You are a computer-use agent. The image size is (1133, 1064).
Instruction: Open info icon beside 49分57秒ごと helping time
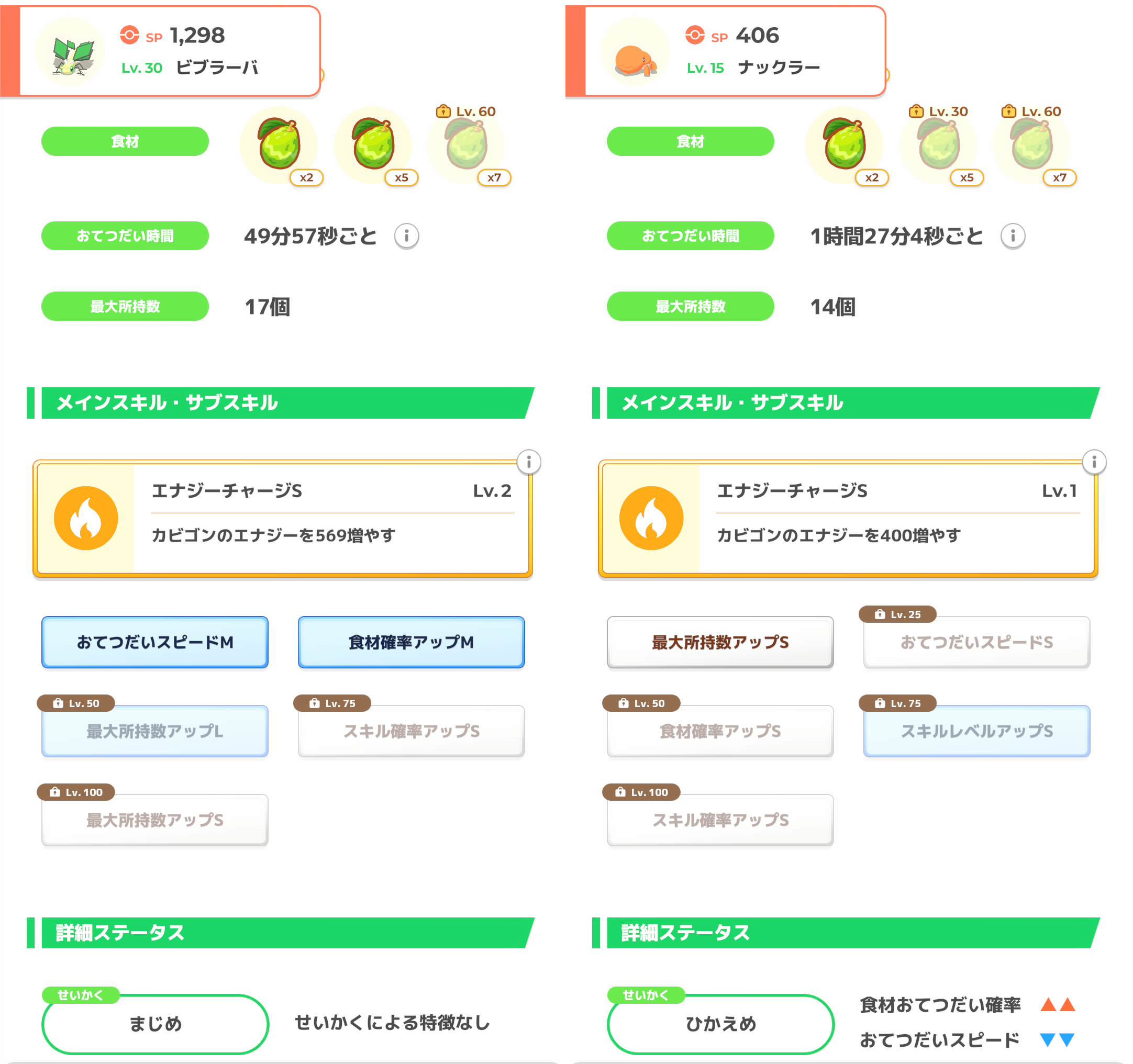coord(406,236)
